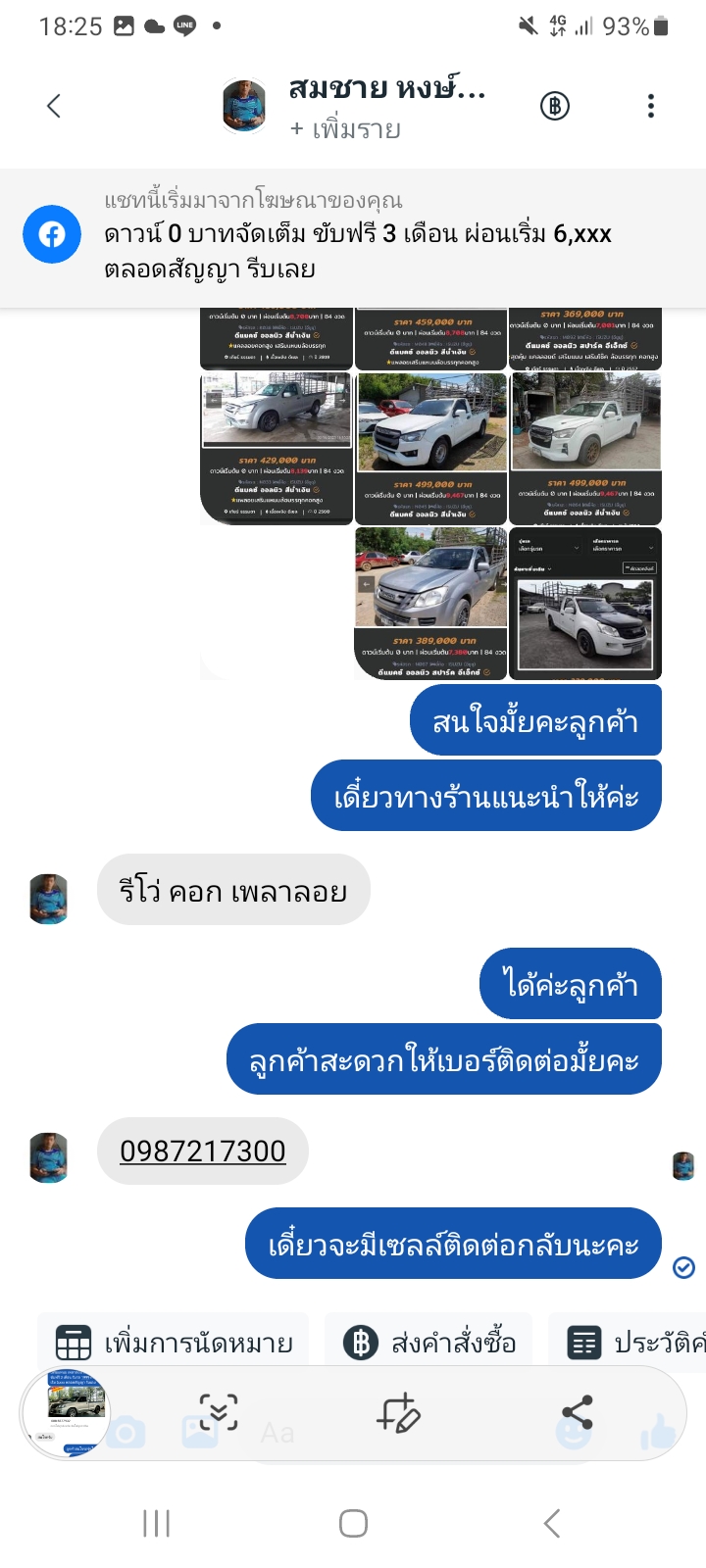Open สมชาย หงษ์'s contact profile header
This screenshot has height=1568, width=706.
click(355, 107)
